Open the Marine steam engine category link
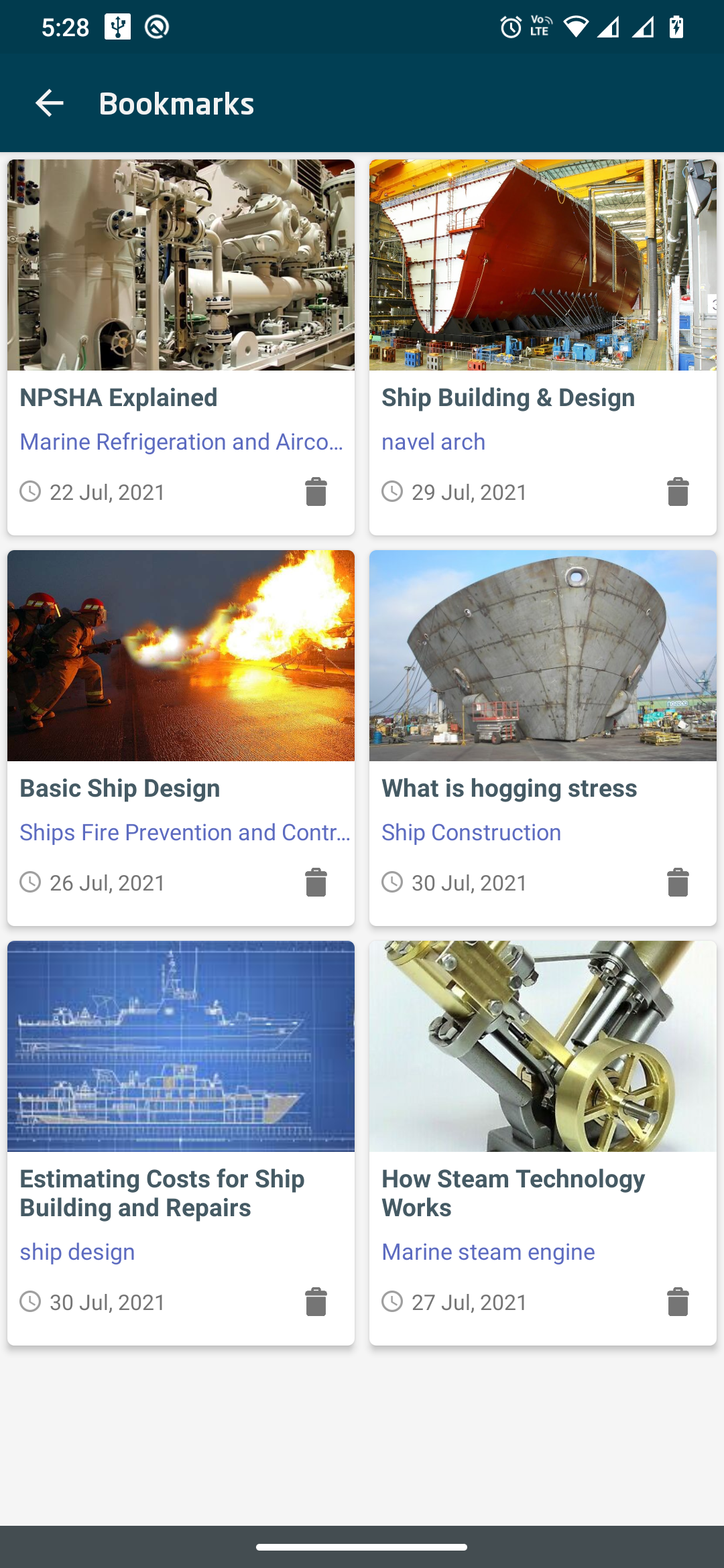Image resolution: width=724 pixels, height=1568 pixels. (x=487, y=1252)
